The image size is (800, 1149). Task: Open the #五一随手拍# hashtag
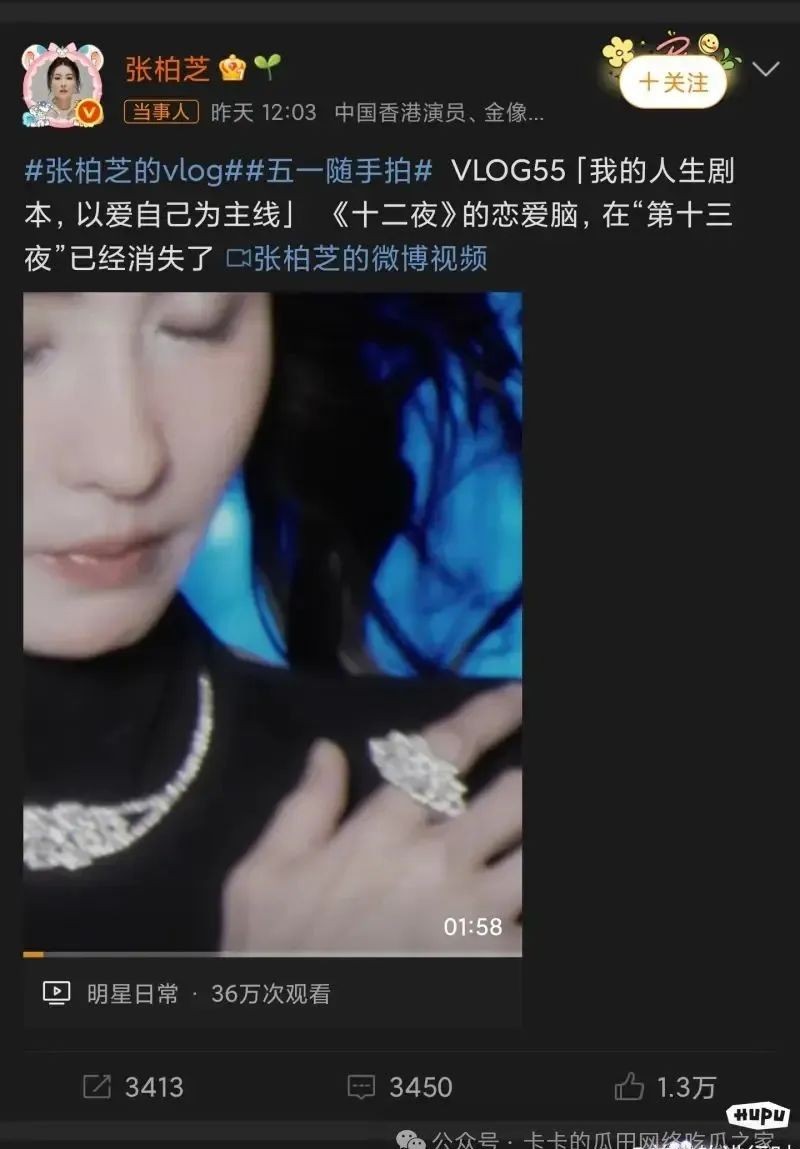338,171
